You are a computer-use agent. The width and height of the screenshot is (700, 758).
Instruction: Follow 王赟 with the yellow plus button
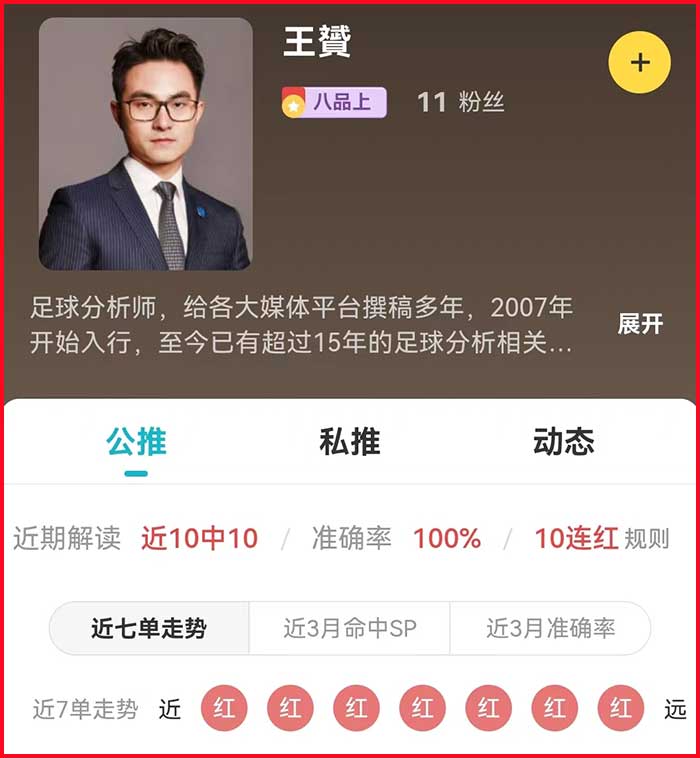pyautogui.click(x=639, y=62)
